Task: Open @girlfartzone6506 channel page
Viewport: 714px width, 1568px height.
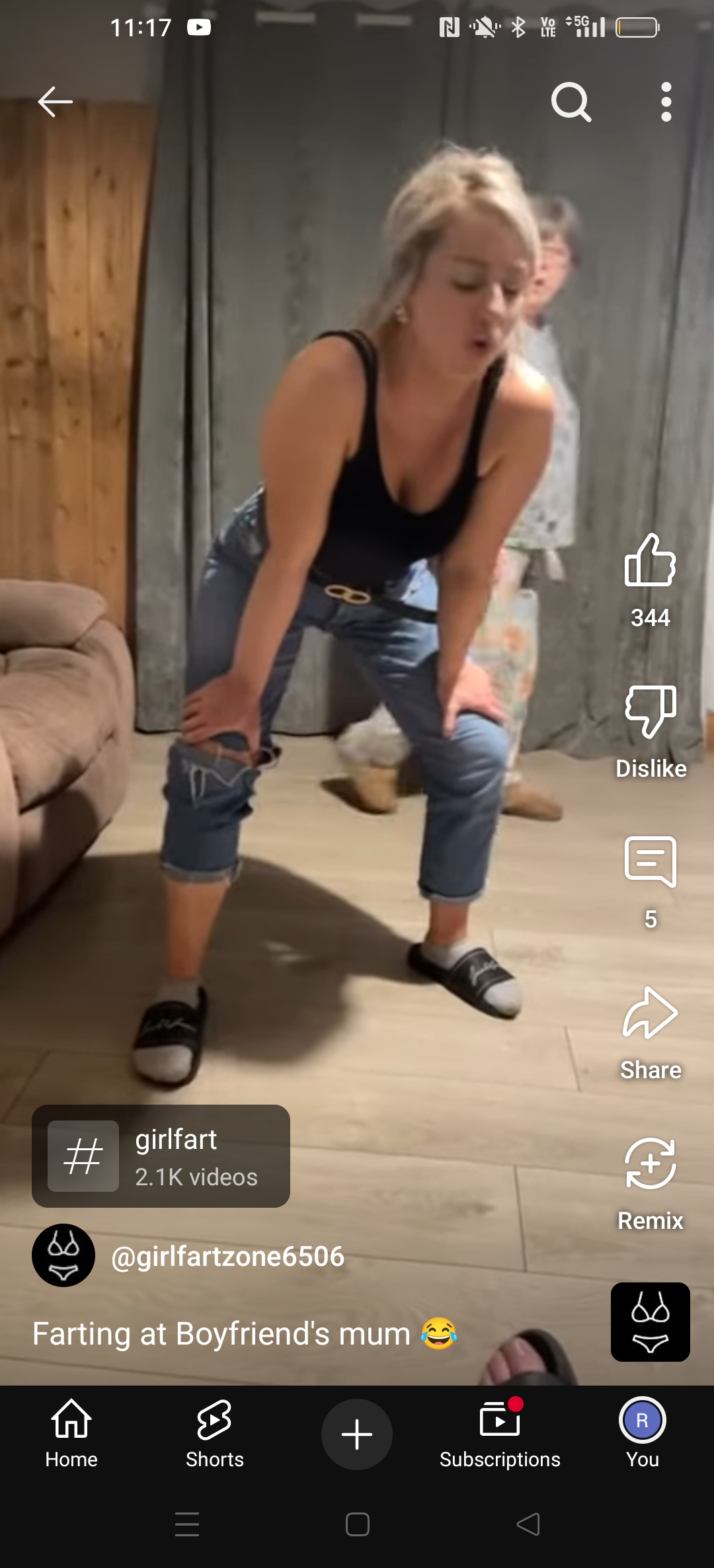Action: [x=227, y=1256]
